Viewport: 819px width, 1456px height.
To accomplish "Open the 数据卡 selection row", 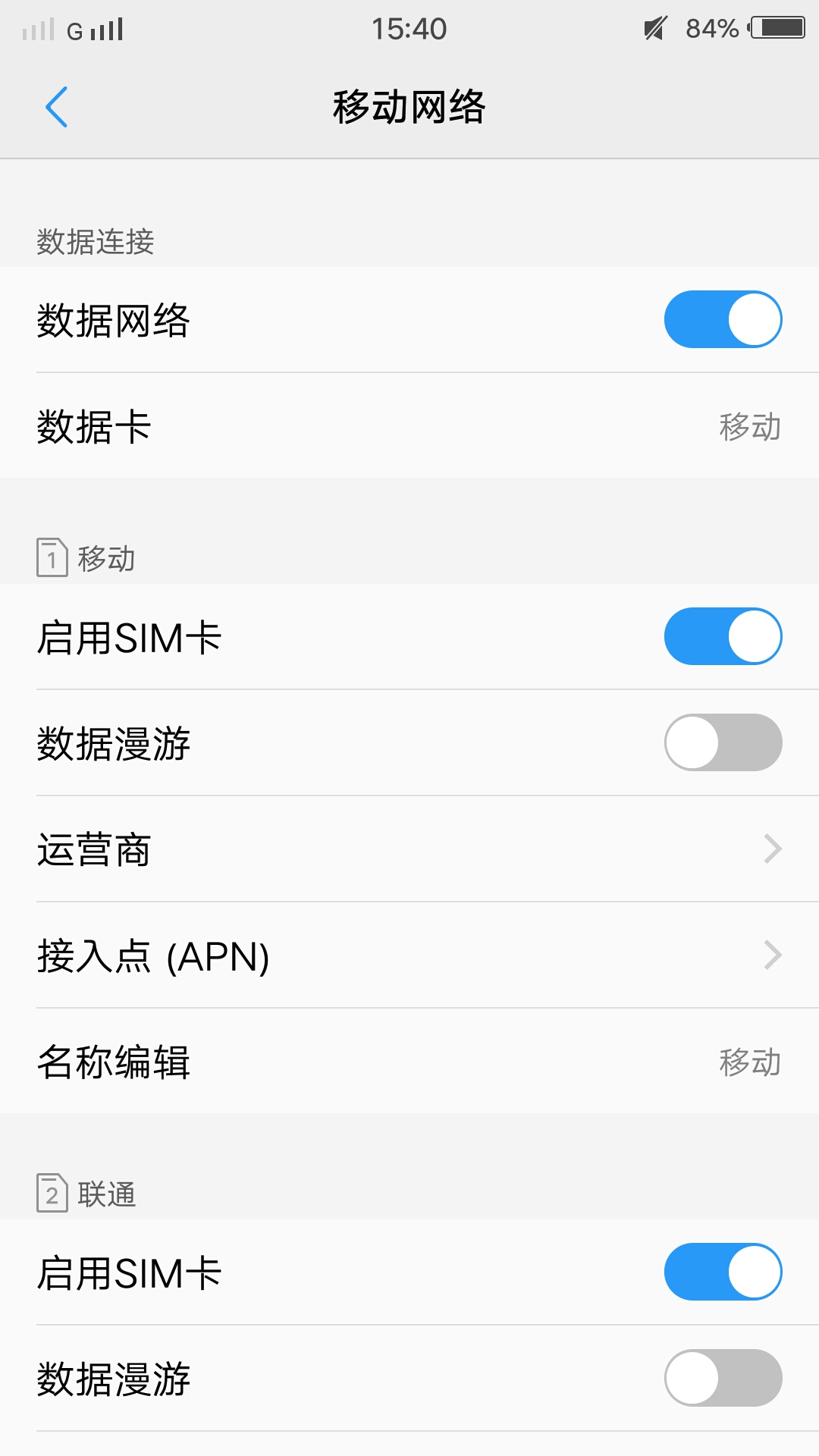I will click(x=409, y=425).
